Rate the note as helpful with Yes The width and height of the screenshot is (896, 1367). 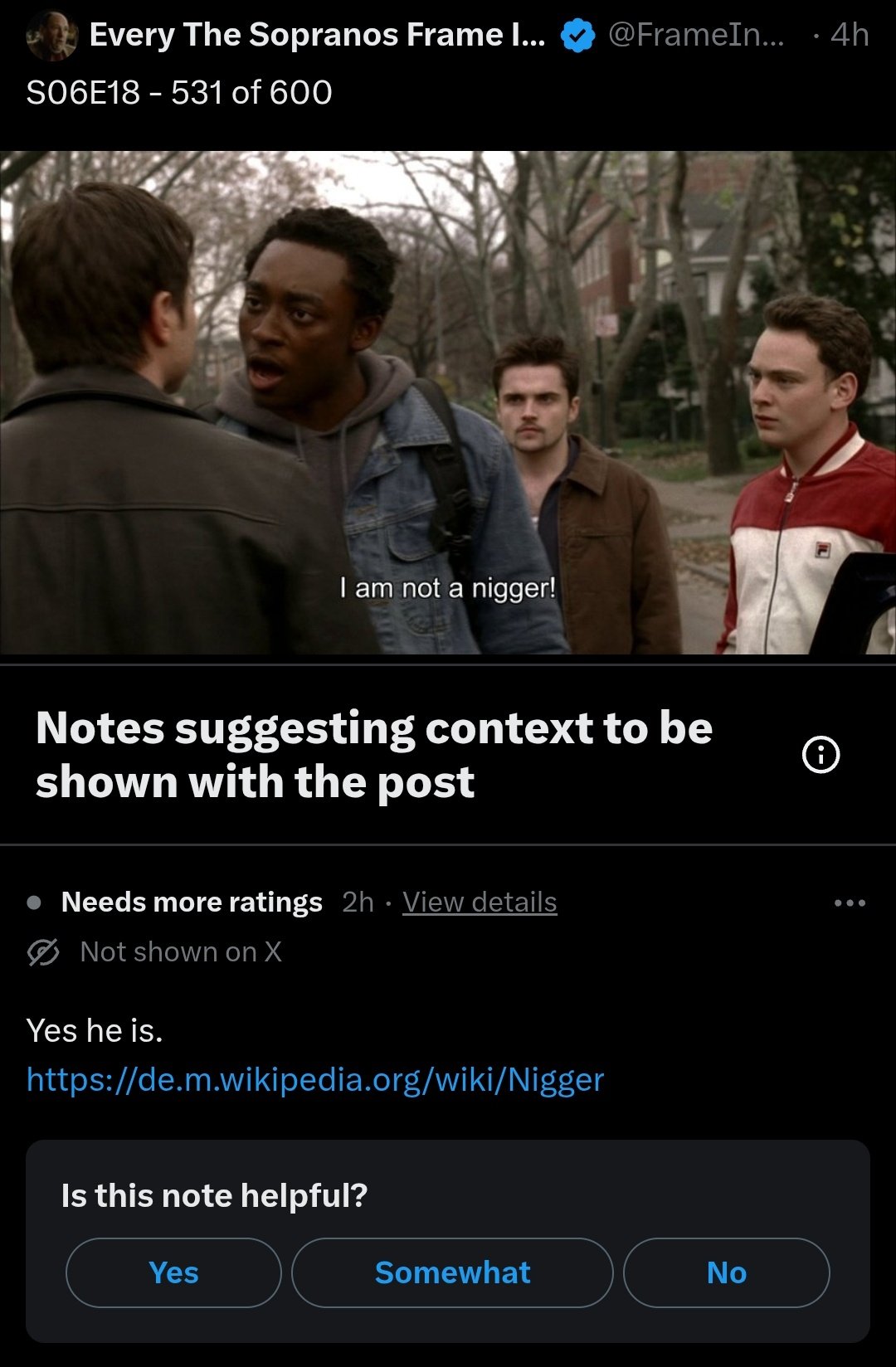pyautogui.click(x=173, y=1272)
